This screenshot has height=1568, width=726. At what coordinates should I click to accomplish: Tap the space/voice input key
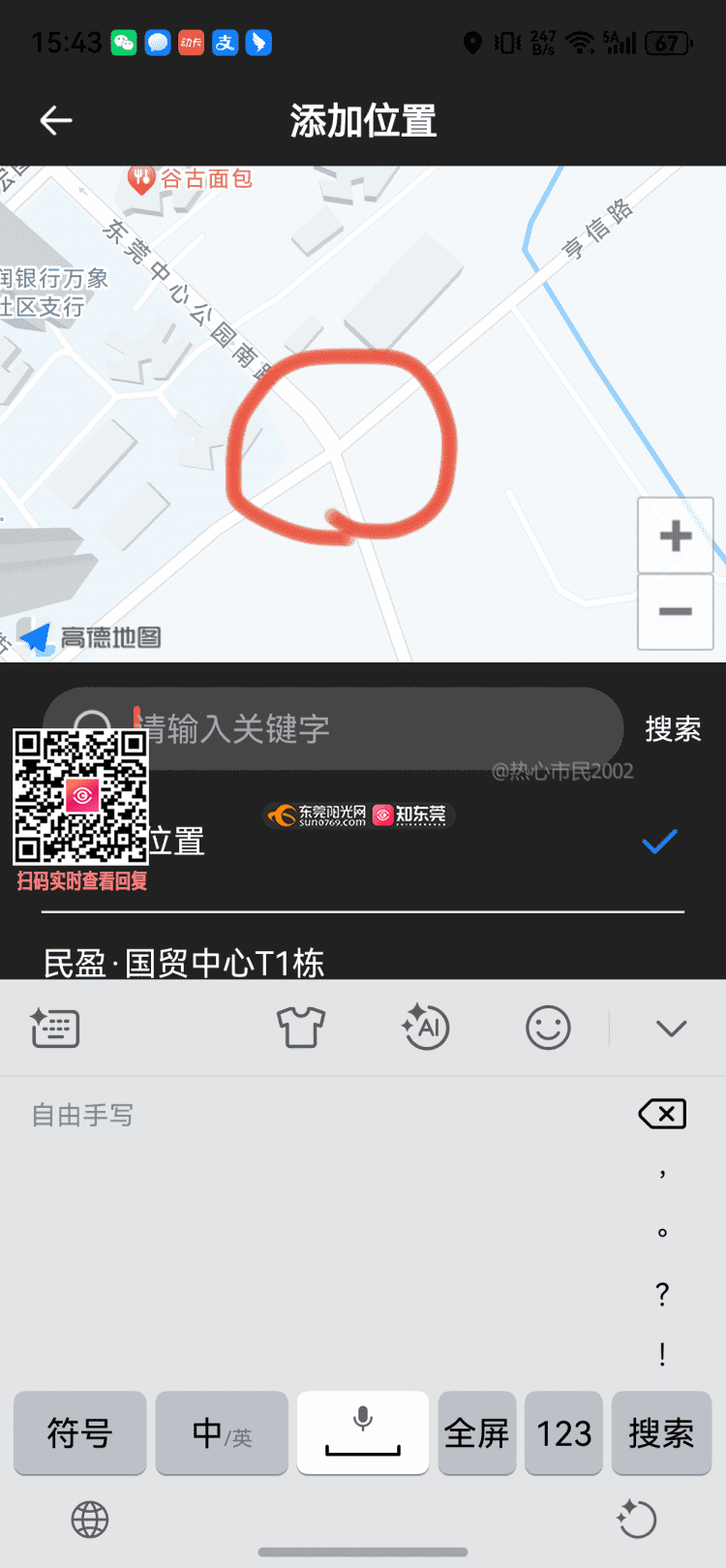point(363,1432)
